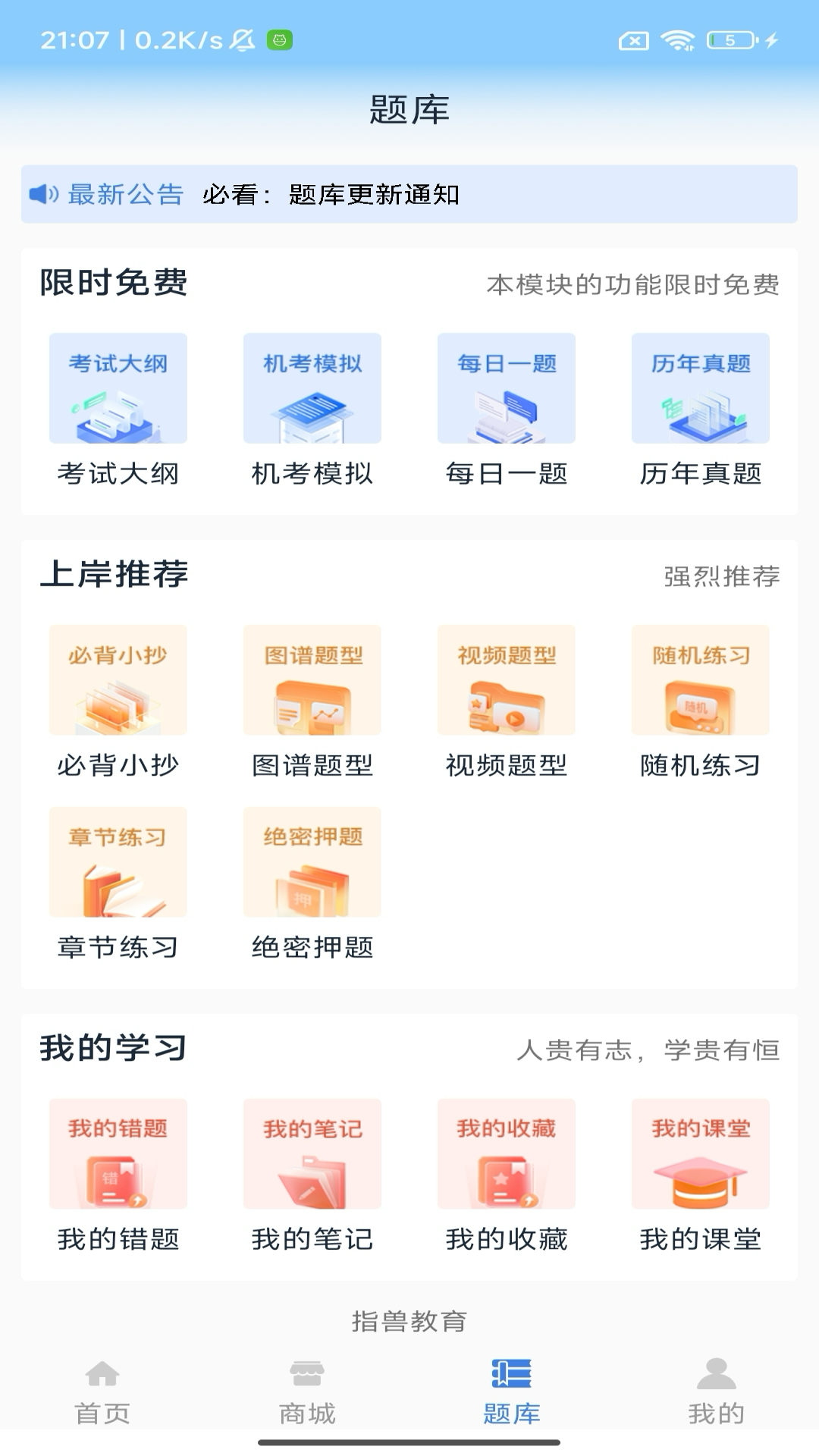819x1456 pixels.
Task: Start 随机练习 random practice
Action: point(700,680)
